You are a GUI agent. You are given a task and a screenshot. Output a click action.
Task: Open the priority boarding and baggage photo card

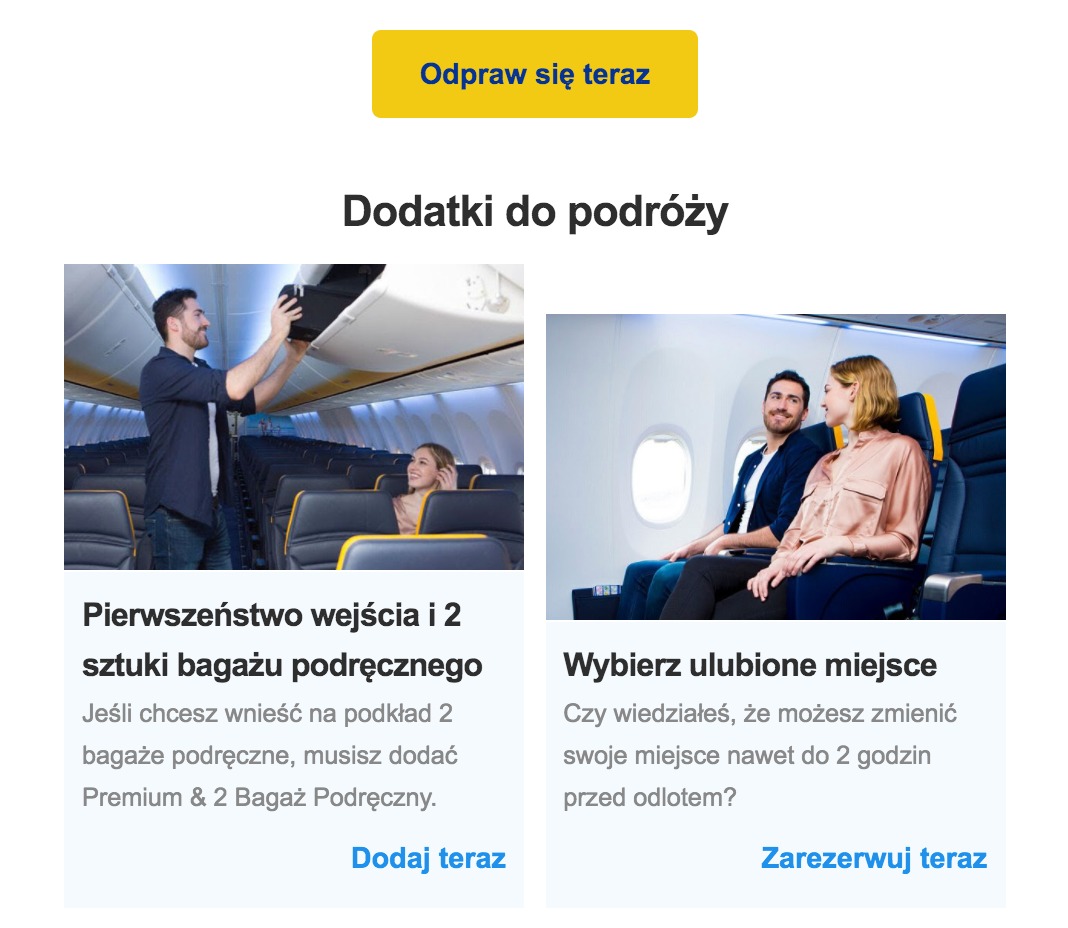pos(293,417)
